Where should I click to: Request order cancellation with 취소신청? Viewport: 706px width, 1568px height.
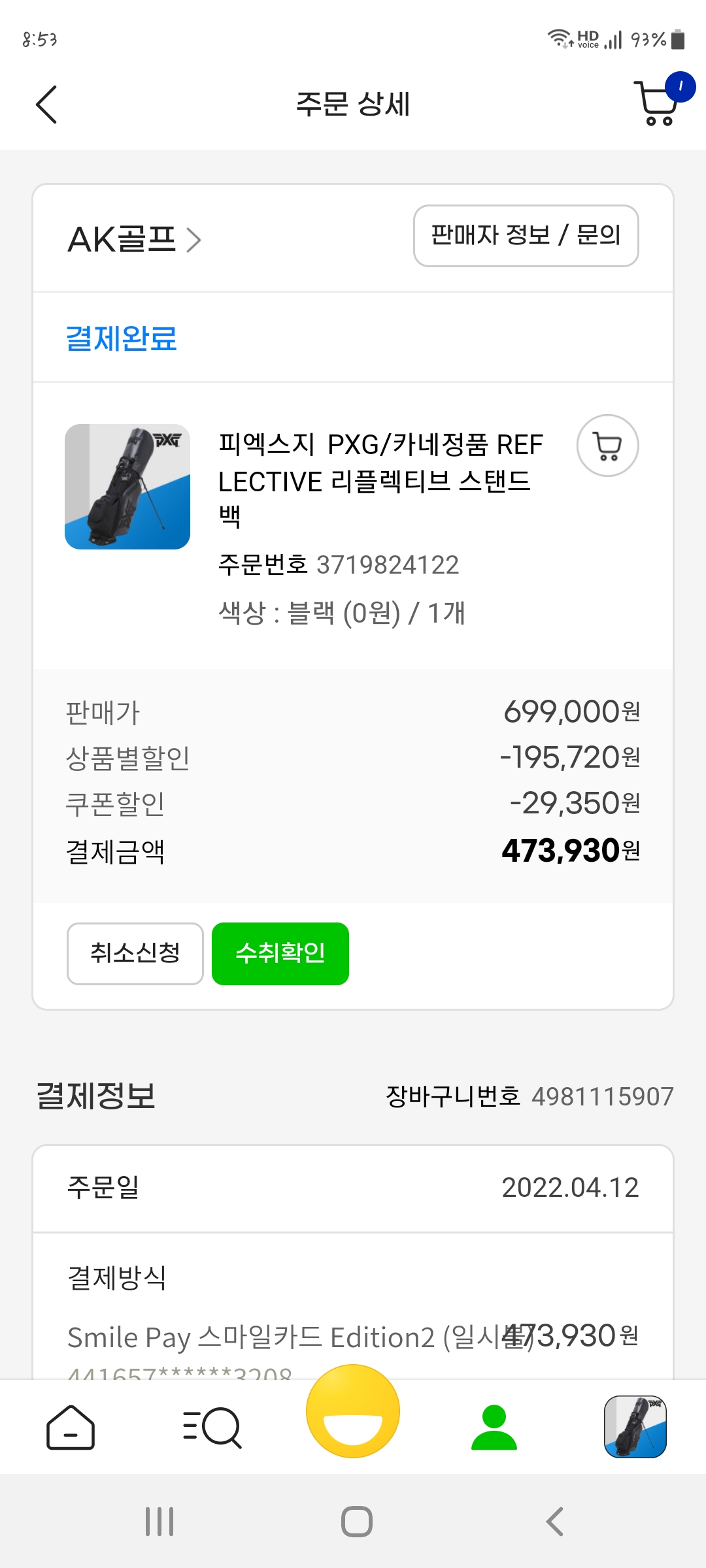(135, 953)
